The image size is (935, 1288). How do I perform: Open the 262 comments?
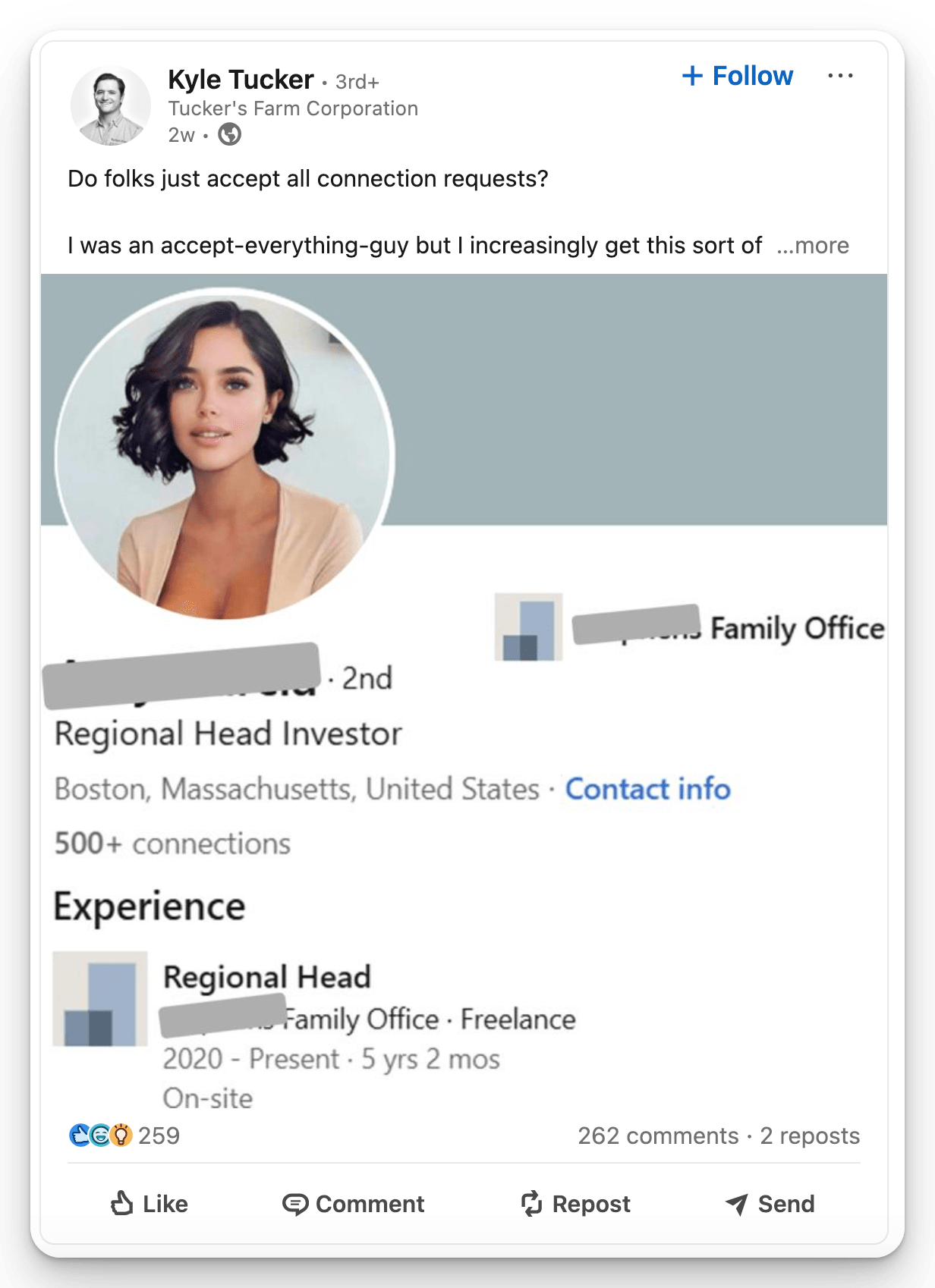tap(658, 1136)
